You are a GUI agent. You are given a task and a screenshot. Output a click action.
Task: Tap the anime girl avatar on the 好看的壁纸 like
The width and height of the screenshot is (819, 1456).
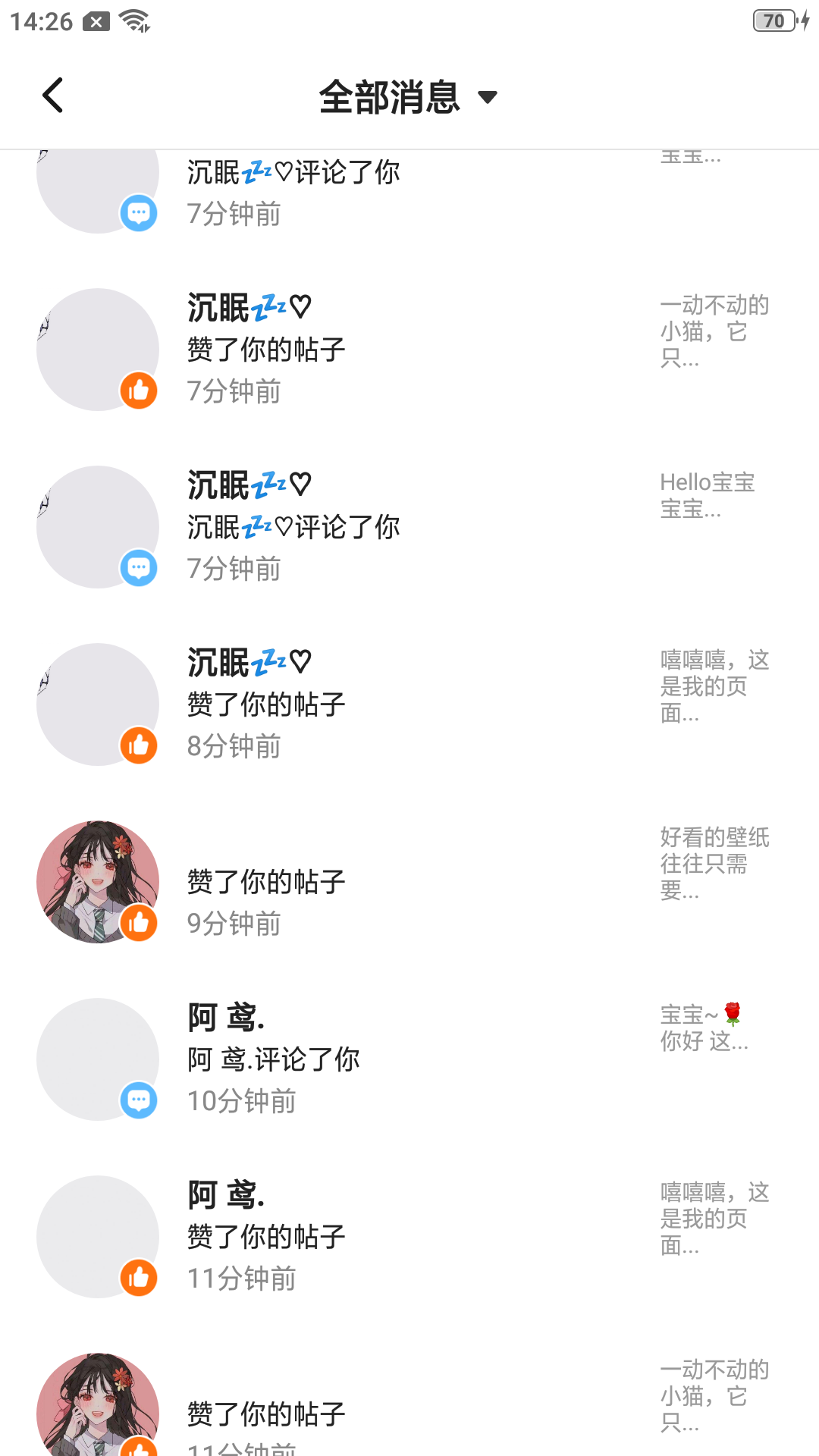[97, 882]
